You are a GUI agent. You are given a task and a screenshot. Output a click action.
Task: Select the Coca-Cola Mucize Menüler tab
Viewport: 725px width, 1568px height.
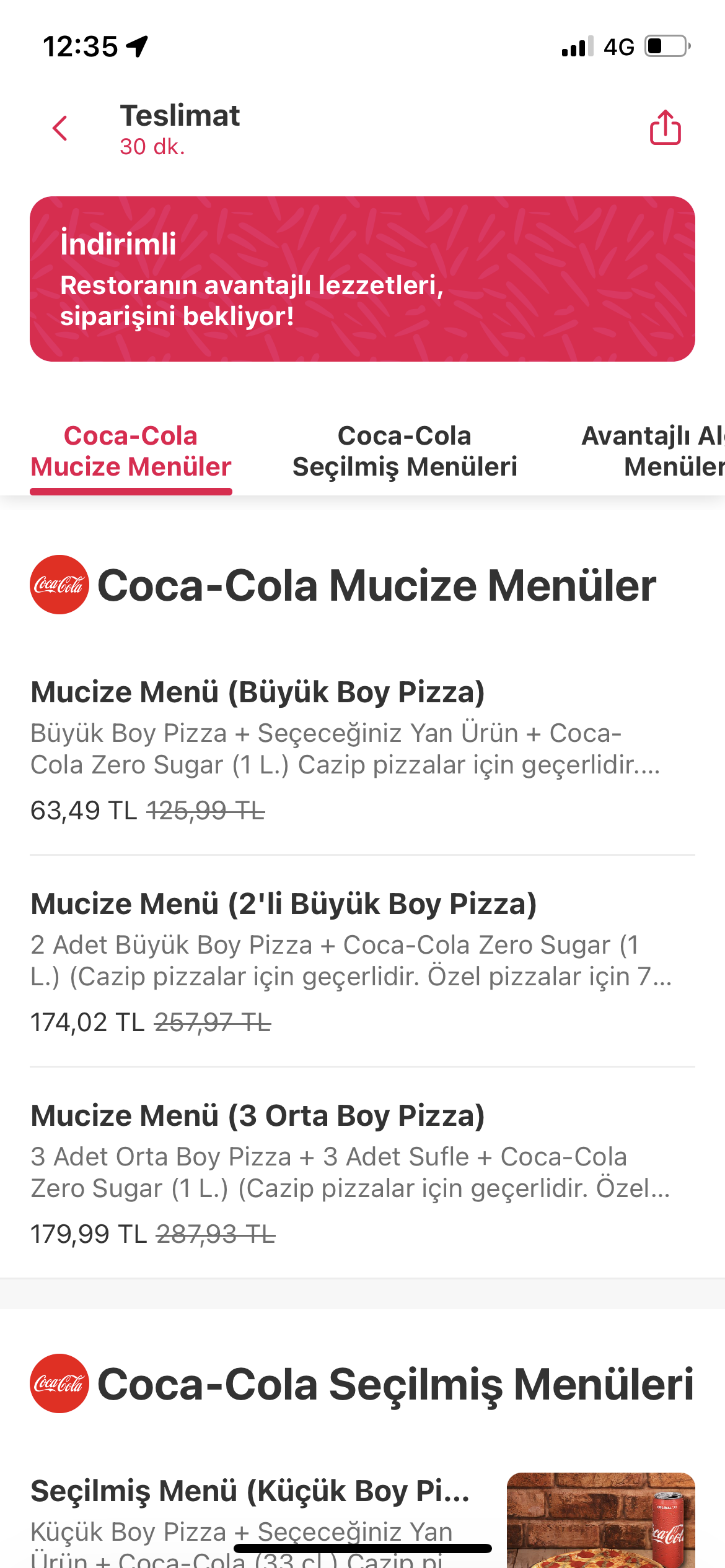131,451
